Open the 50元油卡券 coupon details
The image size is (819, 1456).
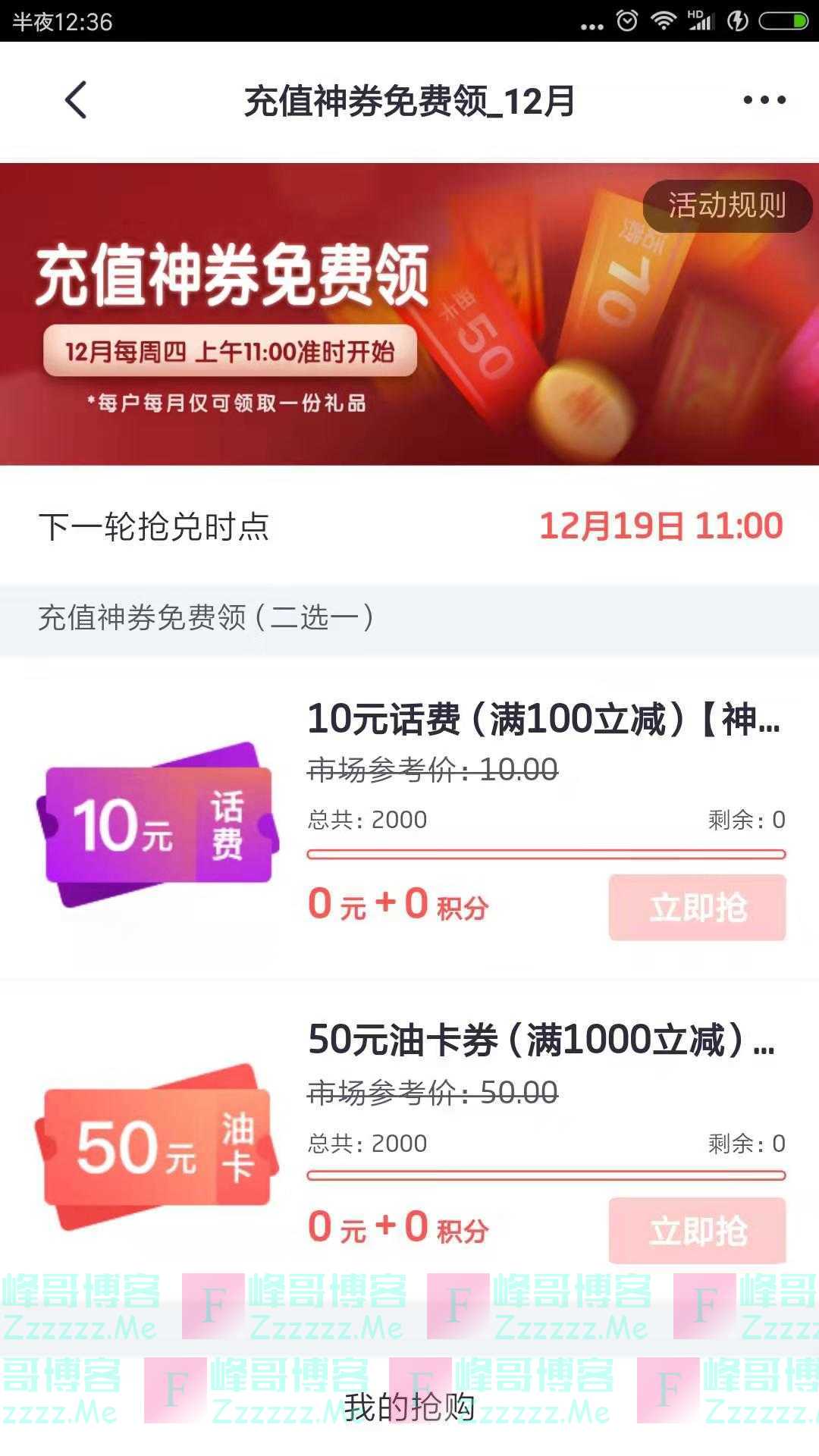click(540, 1040)
